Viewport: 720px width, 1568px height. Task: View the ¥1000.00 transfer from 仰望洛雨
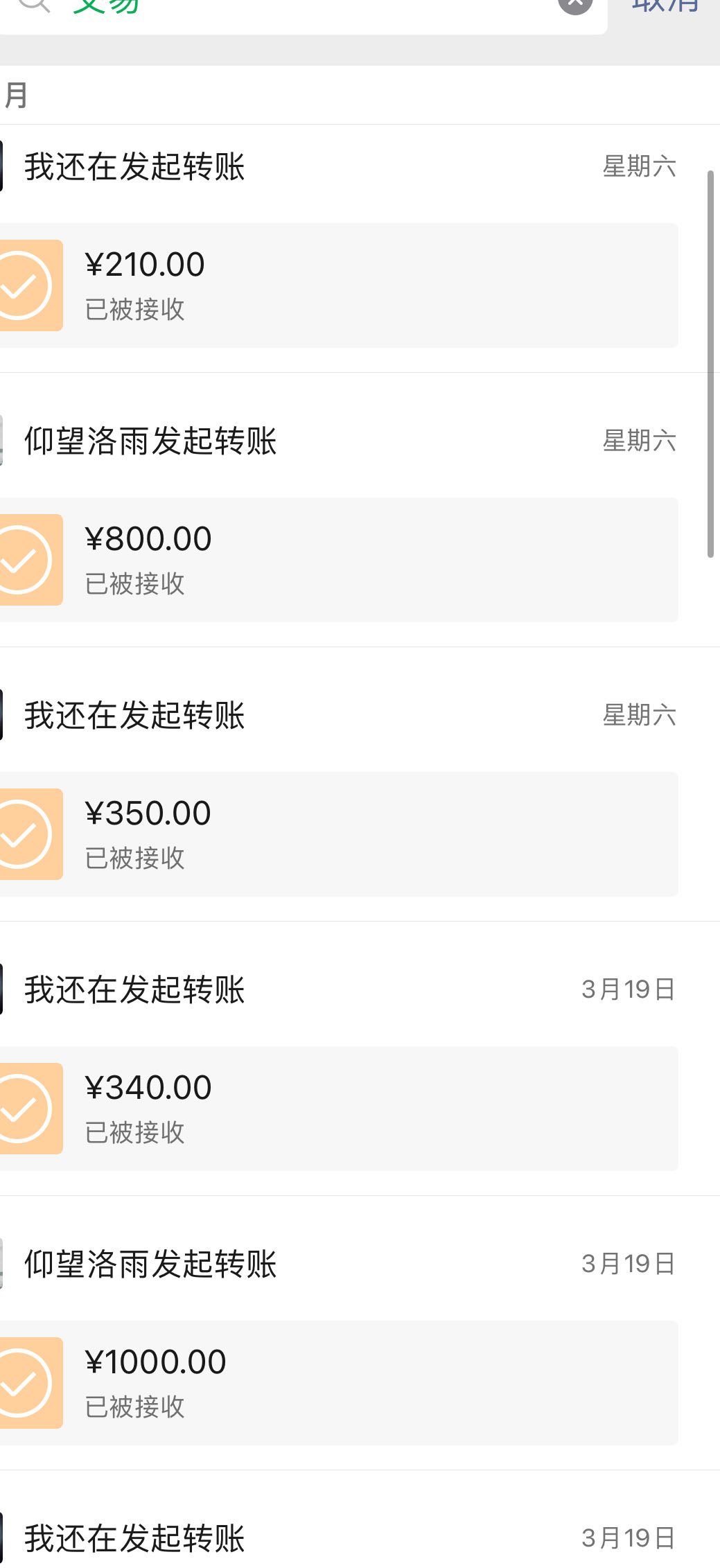[338, 1383]
